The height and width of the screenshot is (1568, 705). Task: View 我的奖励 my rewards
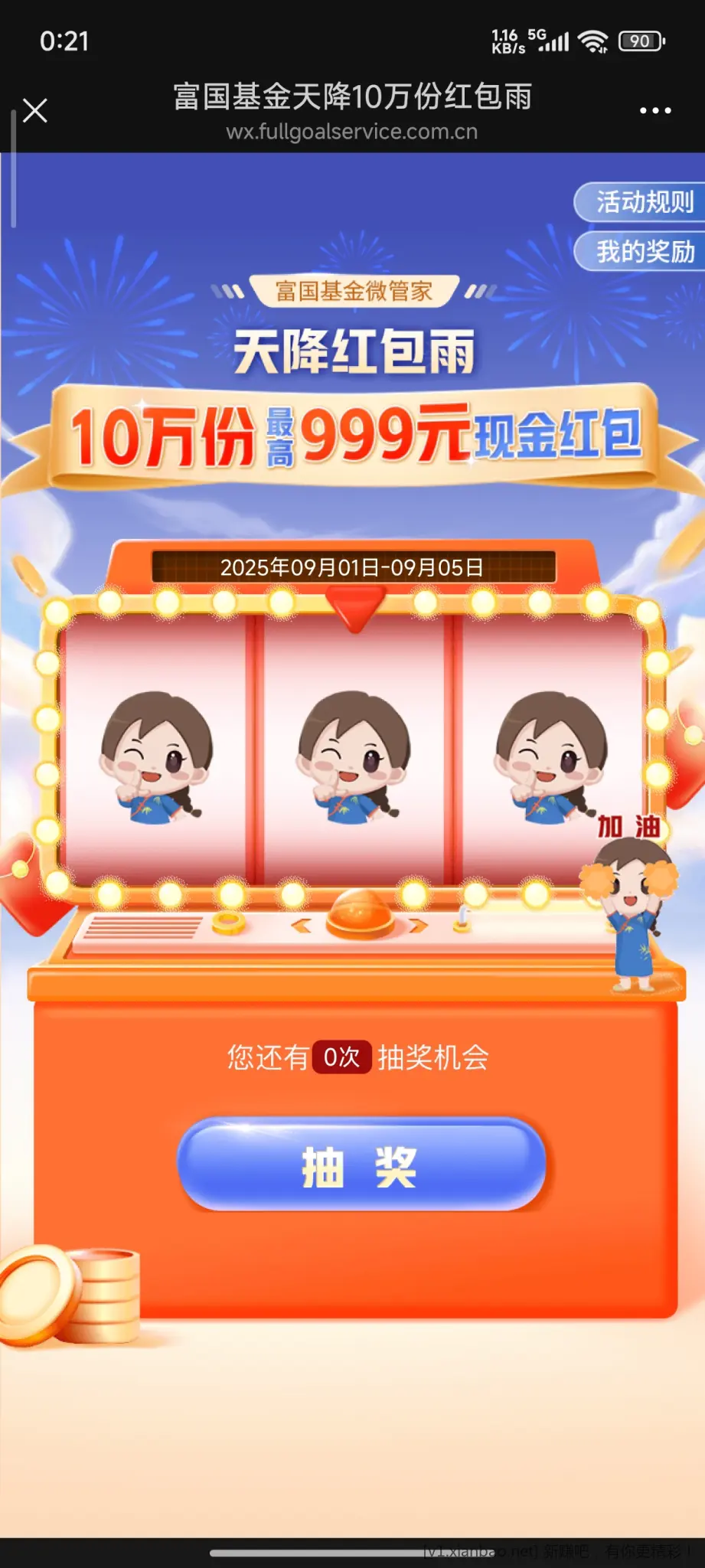coord(643,251)
